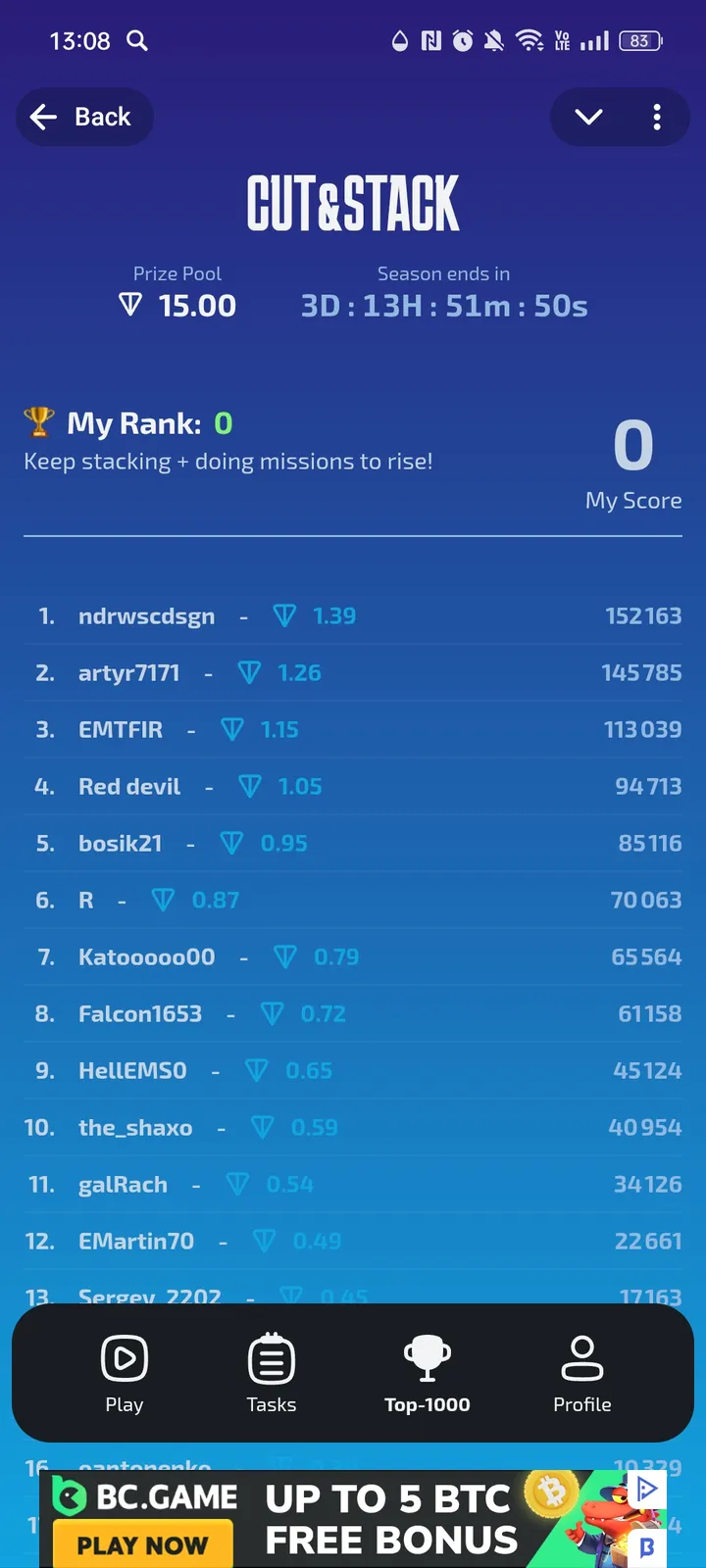Go back using the Back button
The height and width of the screenshot is (1568, 706).
(83, 118)
